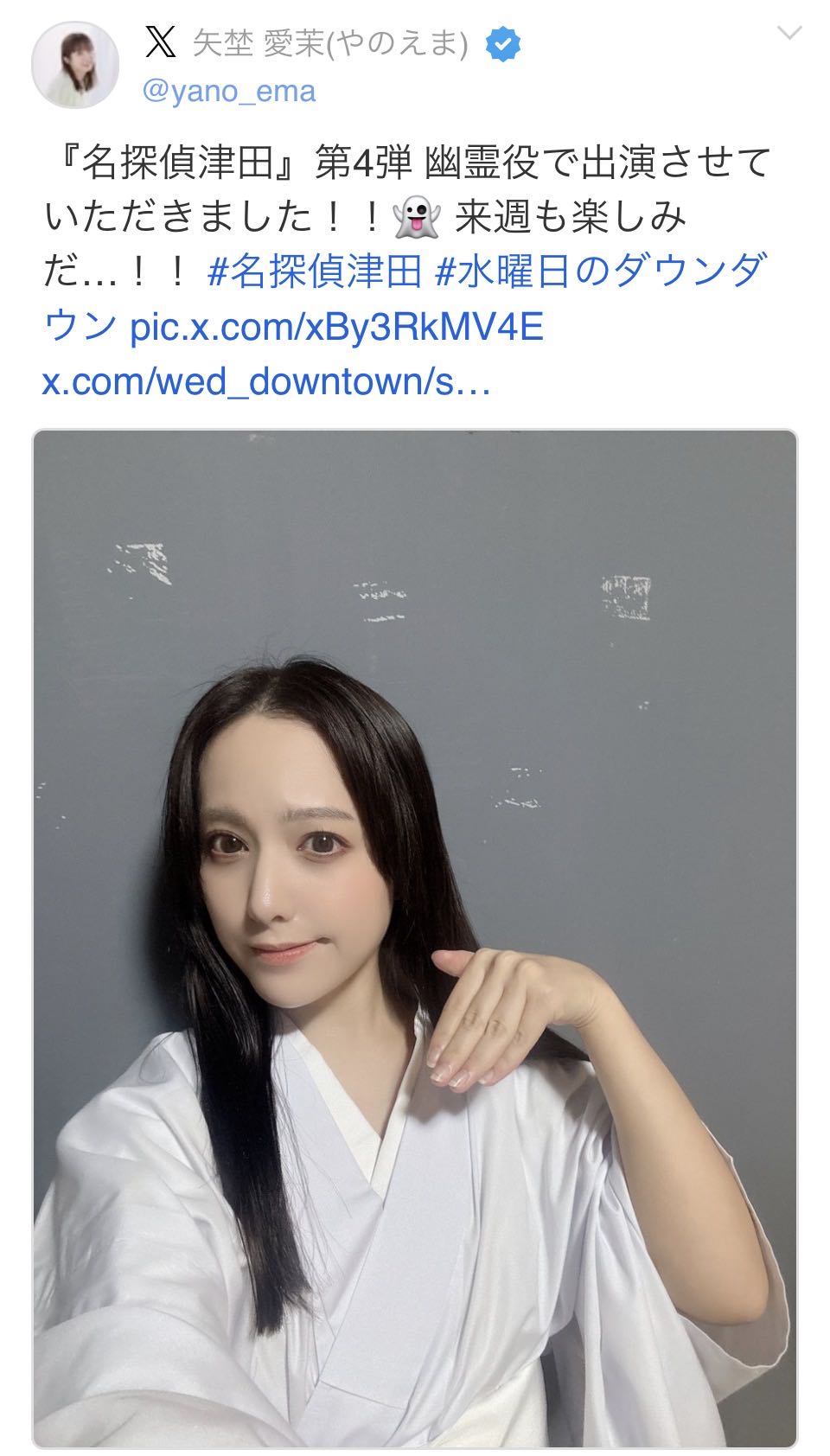Open the x.com/wed_downtown link
This screenshot has width=830, height=1456.
pyautogui.click(x=266, y=381)
